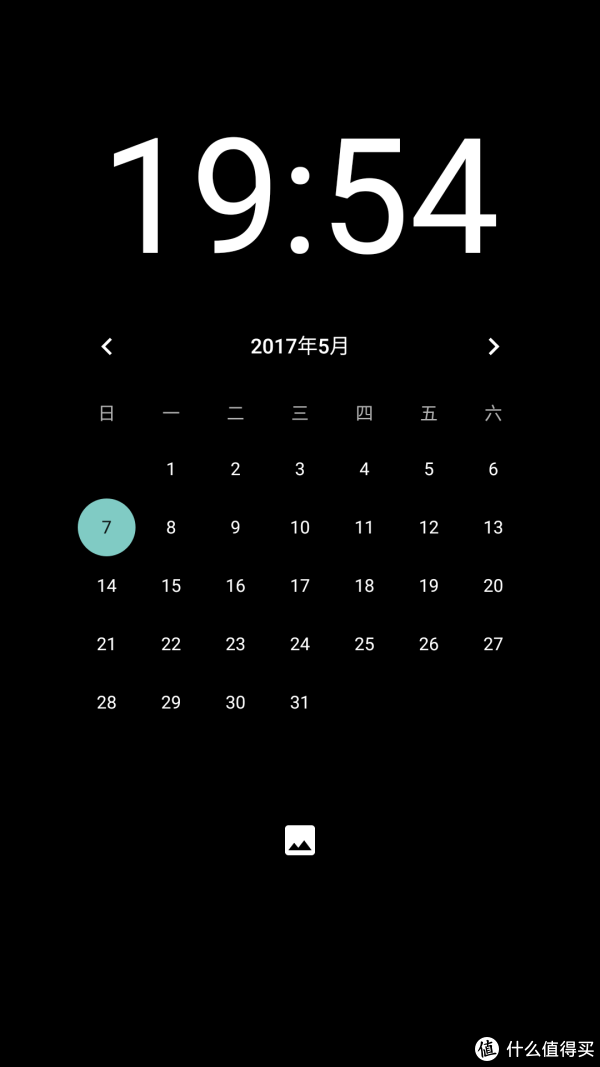This screenshot has width=600, height=1067.
Task: Select the highlighted date 7
Action: tap(107, 527)
